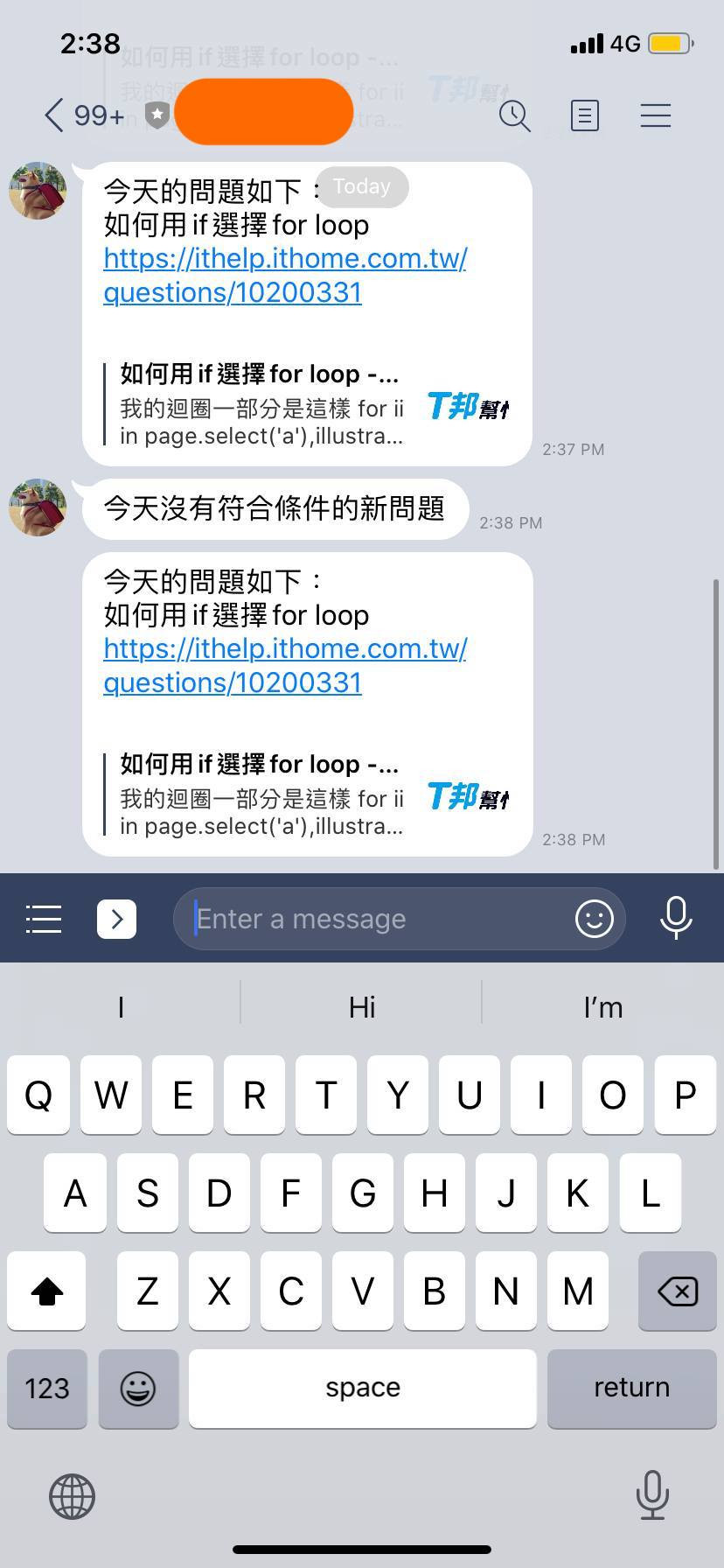This screenshot has height=1568, width=724.
Task: Open the sticker and emoji picker
Action: tap(595, 919)
